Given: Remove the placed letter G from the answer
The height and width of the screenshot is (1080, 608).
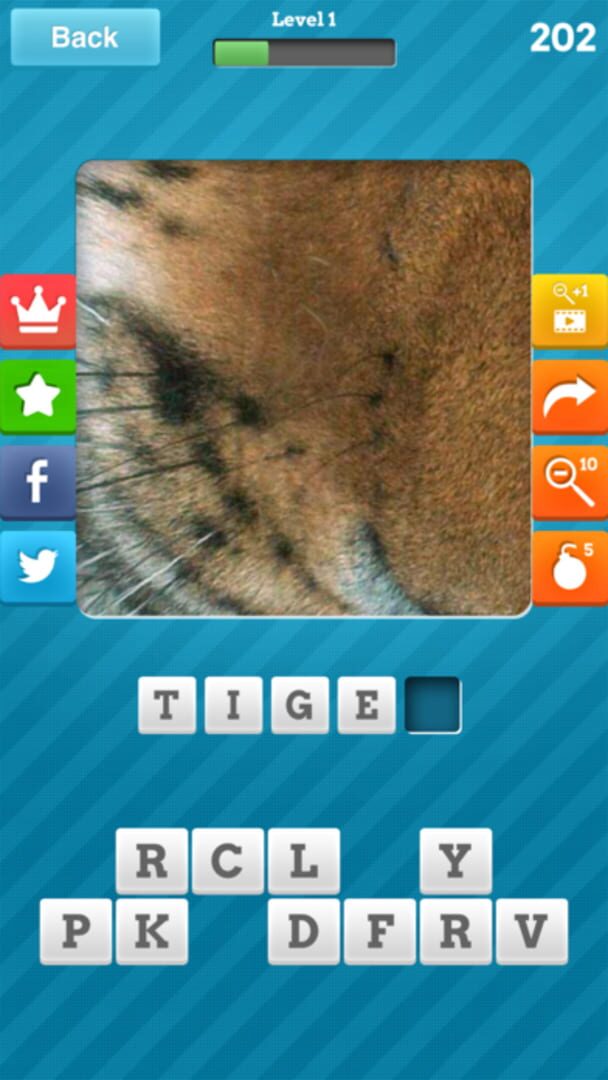Looking at the screenshot, I should 300,705.
